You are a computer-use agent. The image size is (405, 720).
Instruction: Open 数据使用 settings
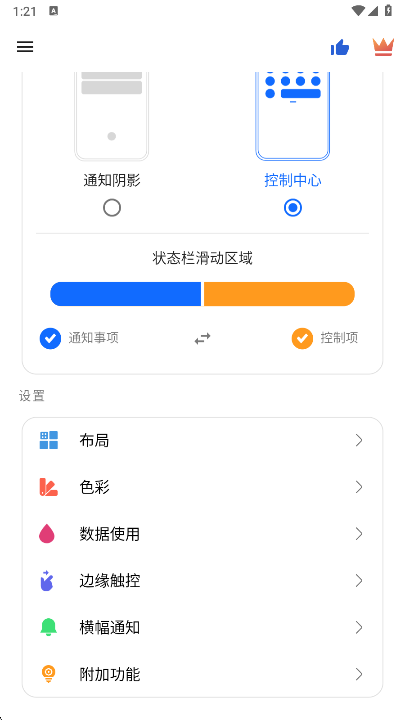tap(202, 534)
